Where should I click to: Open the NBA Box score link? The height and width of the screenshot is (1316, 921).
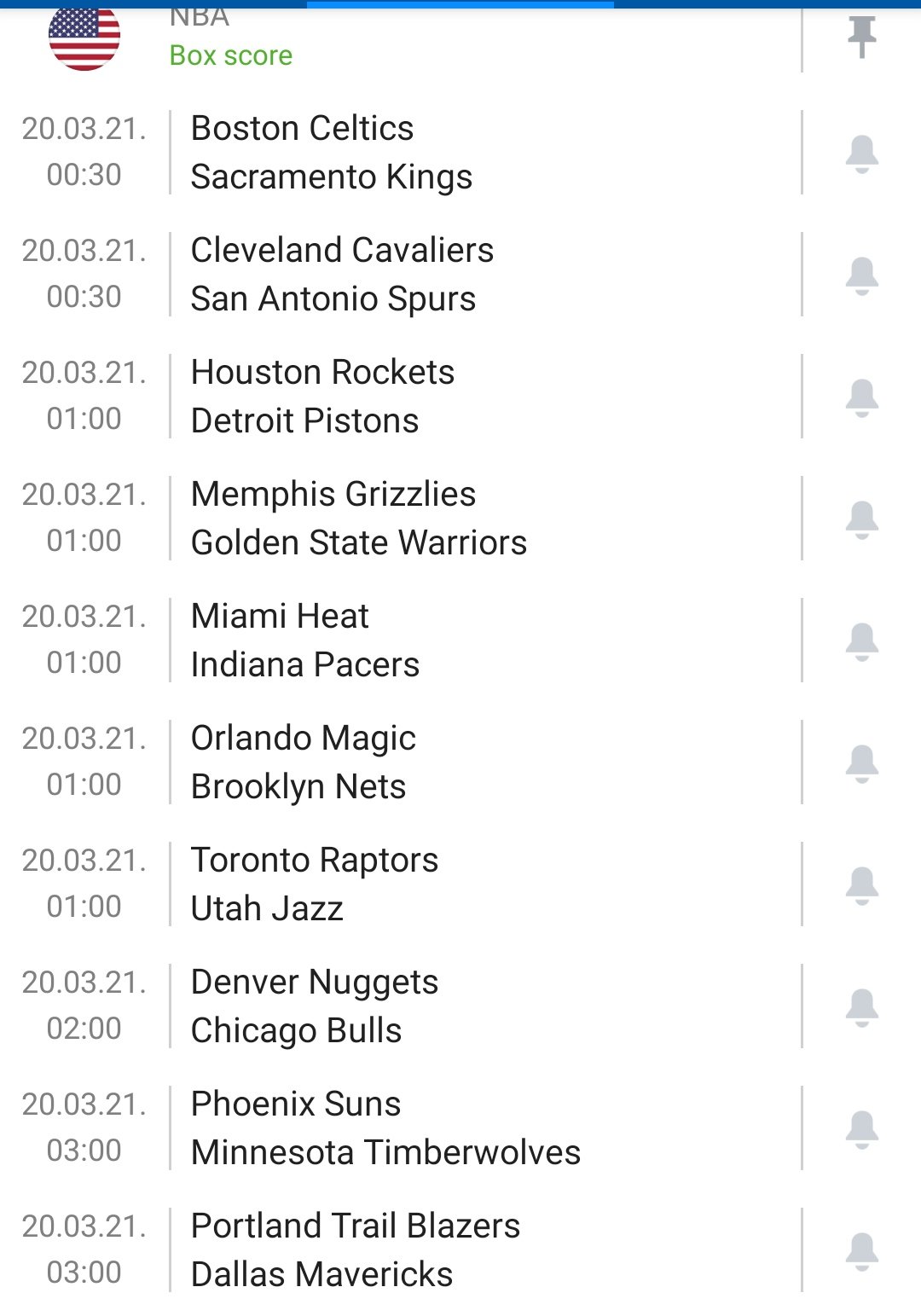231,55
